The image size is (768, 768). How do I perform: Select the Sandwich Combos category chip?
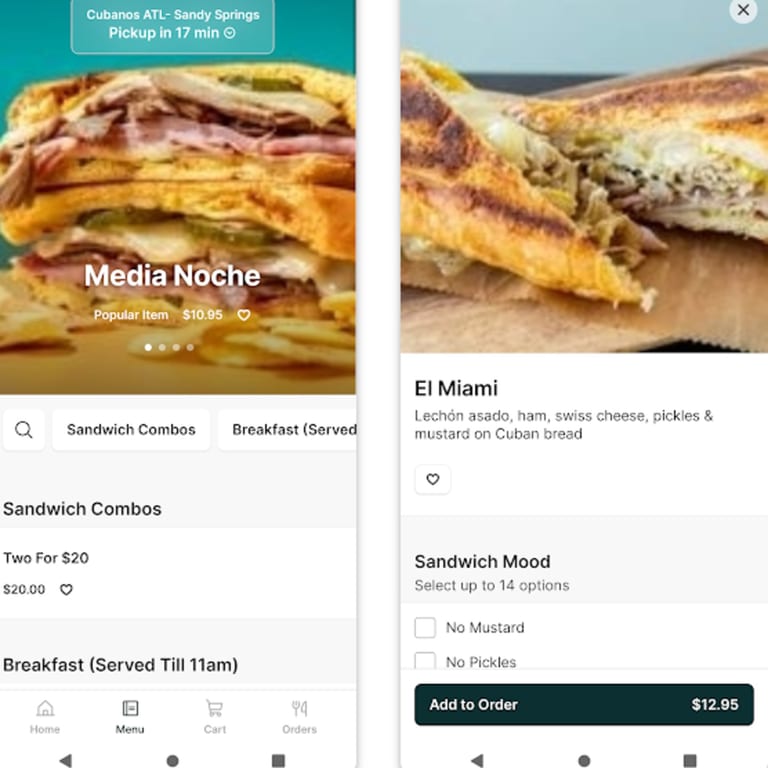pyautogui.click(x=131, y=430)
